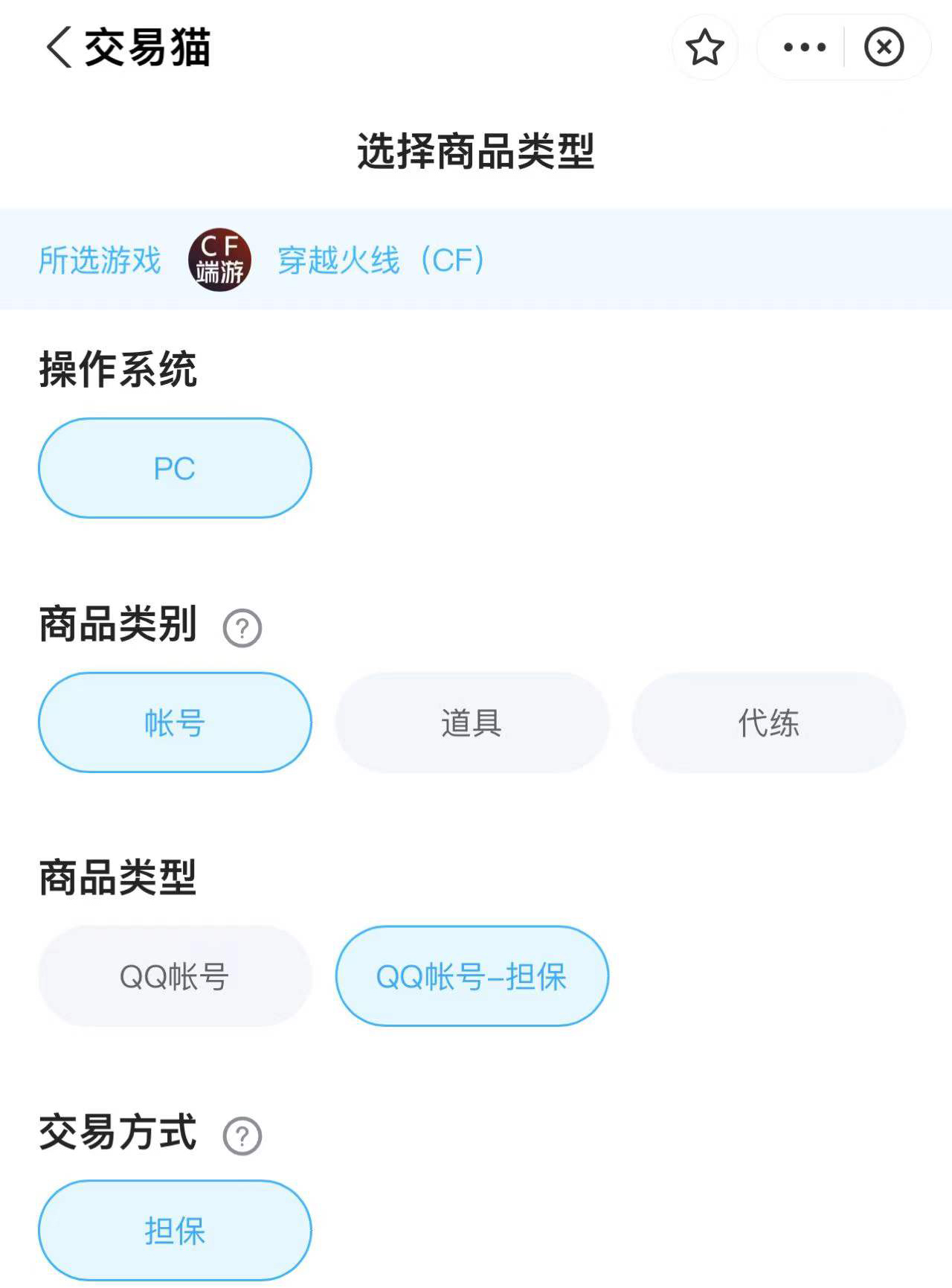Image resolution: width=952 pixels, height=1288 pixels.
Task: Select PC as operating system
Action: click(175, 468)
